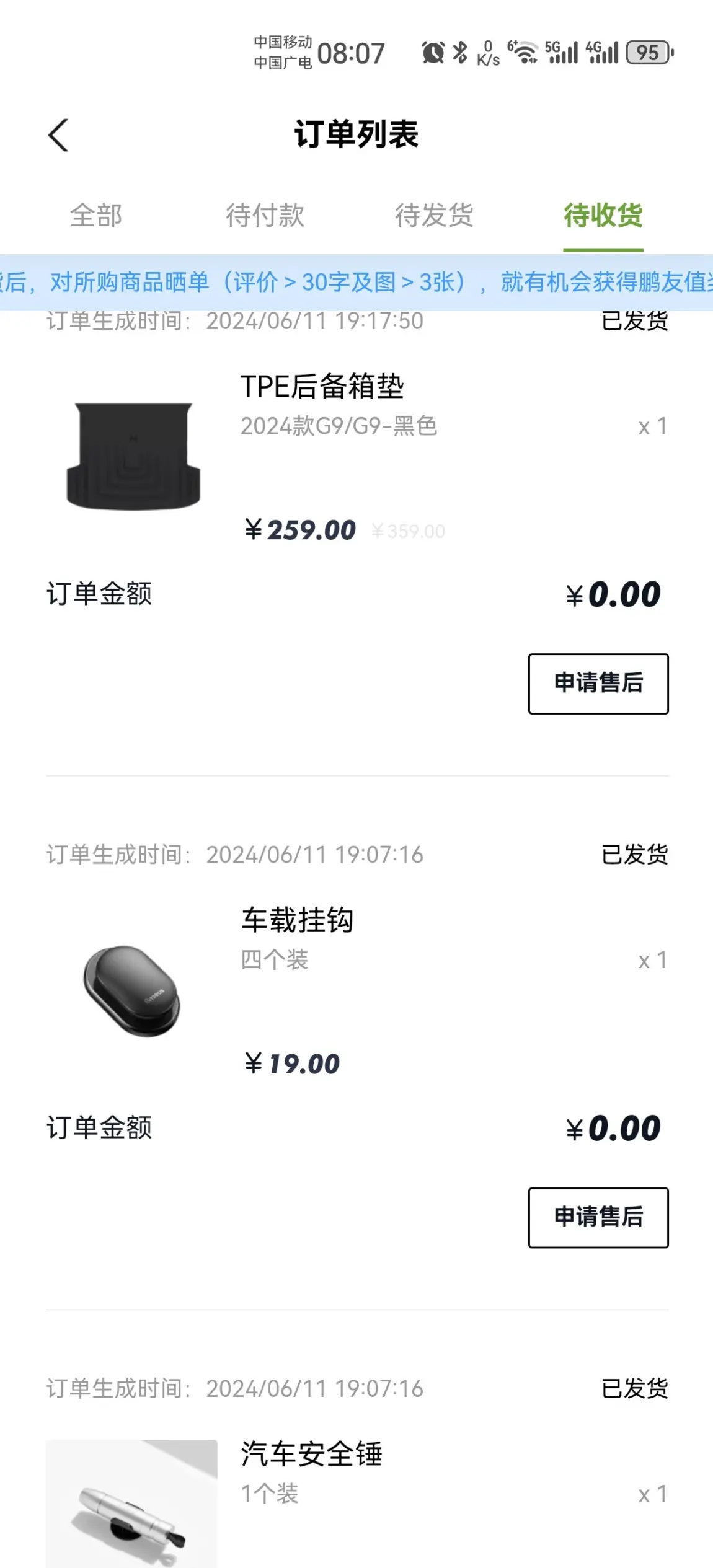
Task: Tap the scrolling 晒单 review notice banner
Action: pyautogui.click(x=356, y=283)
